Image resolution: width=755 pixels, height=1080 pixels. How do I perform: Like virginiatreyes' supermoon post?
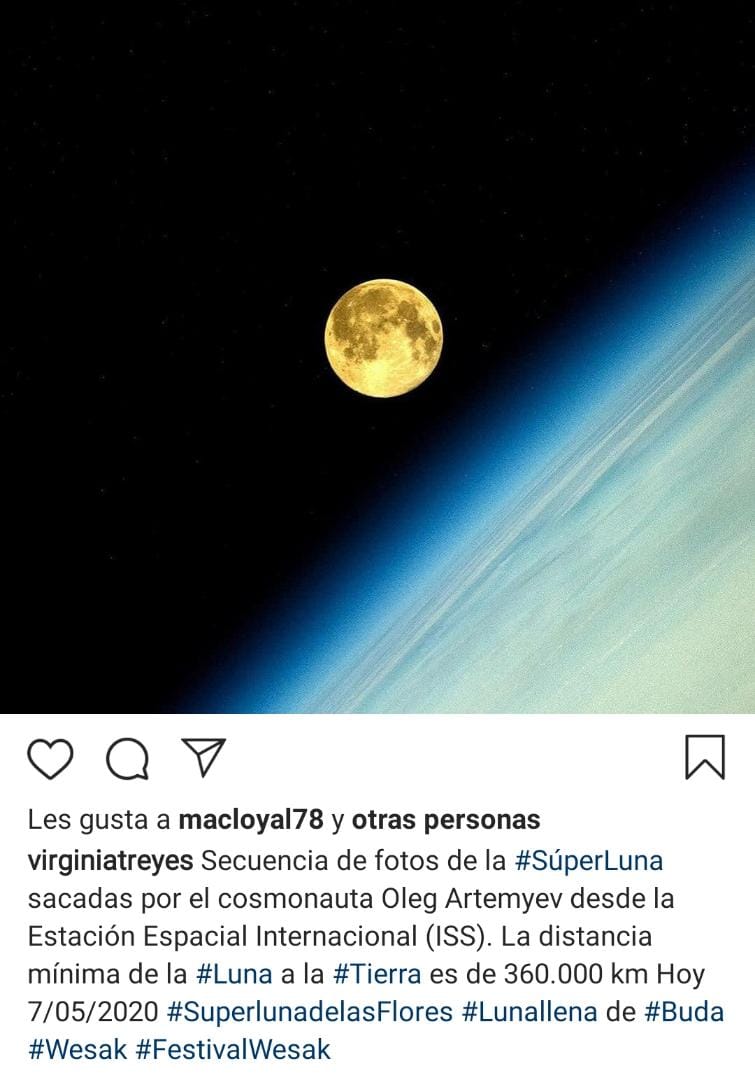point(50,759)
